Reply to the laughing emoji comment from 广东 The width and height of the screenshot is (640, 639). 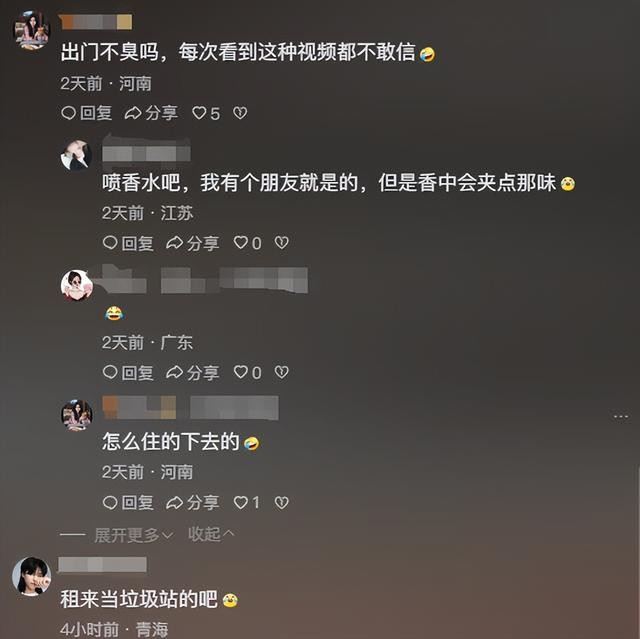[128, 373]
